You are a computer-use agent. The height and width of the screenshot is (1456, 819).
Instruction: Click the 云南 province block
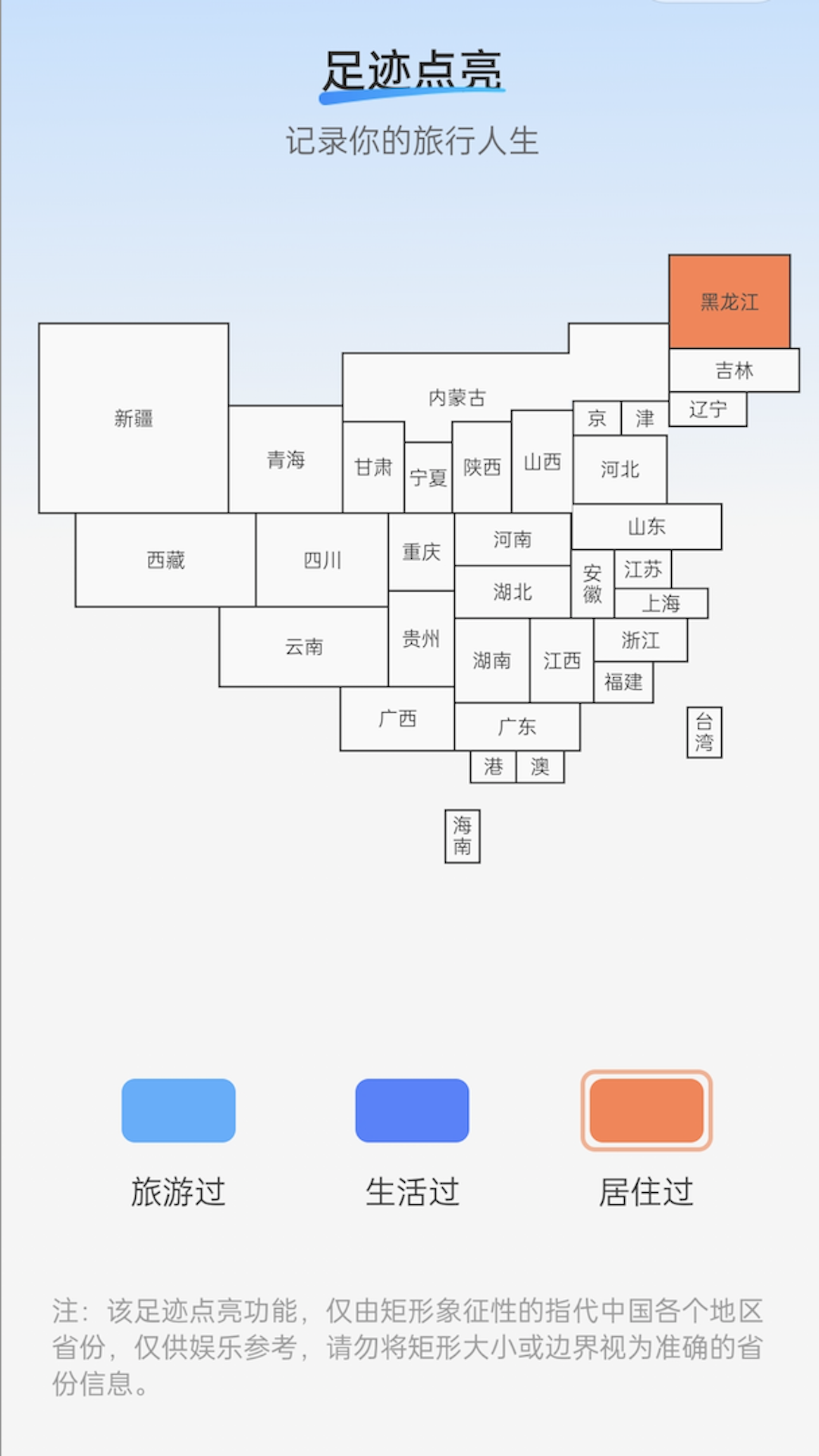point(303,646)
